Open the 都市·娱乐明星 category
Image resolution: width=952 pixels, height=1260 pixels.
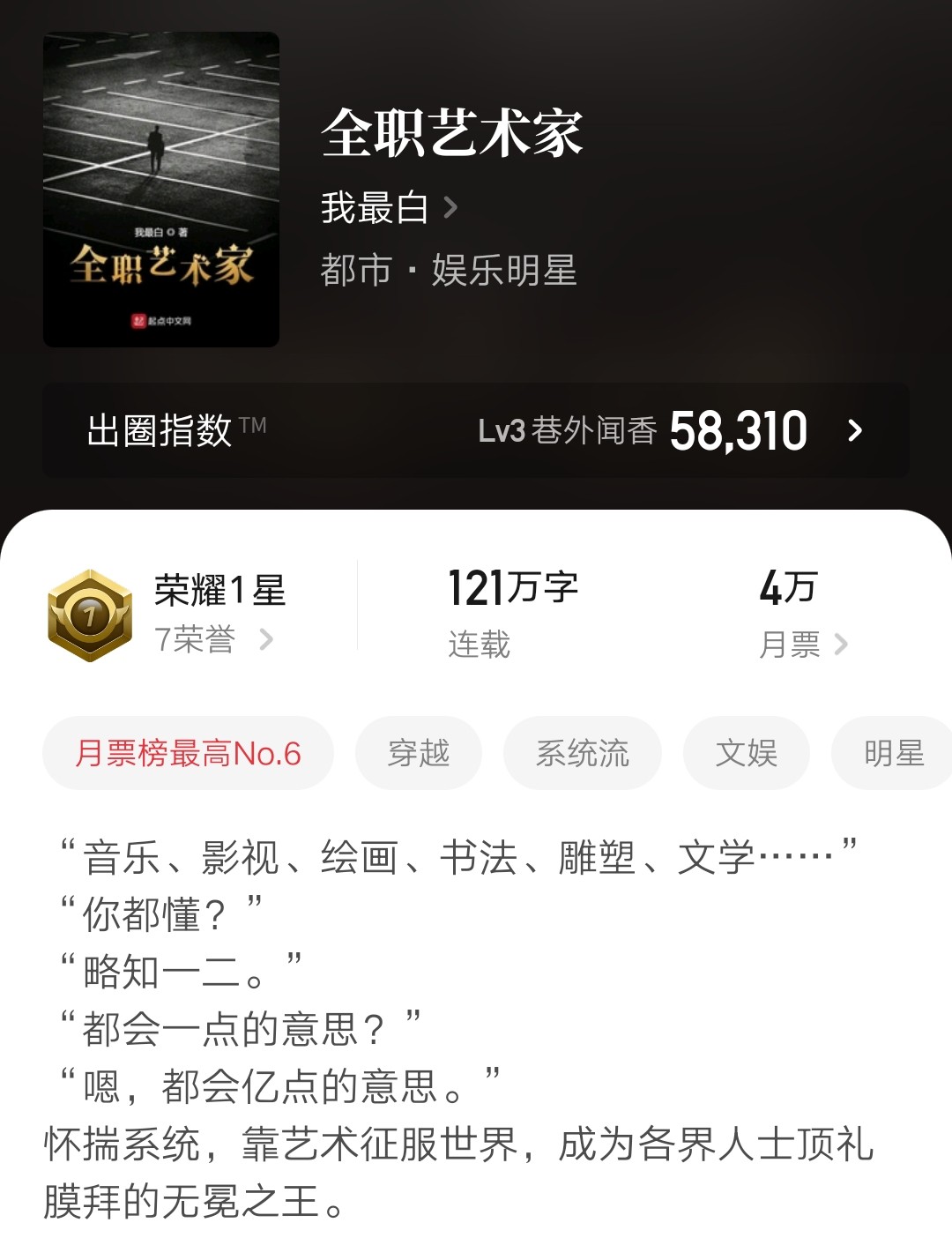click(448, 271)
